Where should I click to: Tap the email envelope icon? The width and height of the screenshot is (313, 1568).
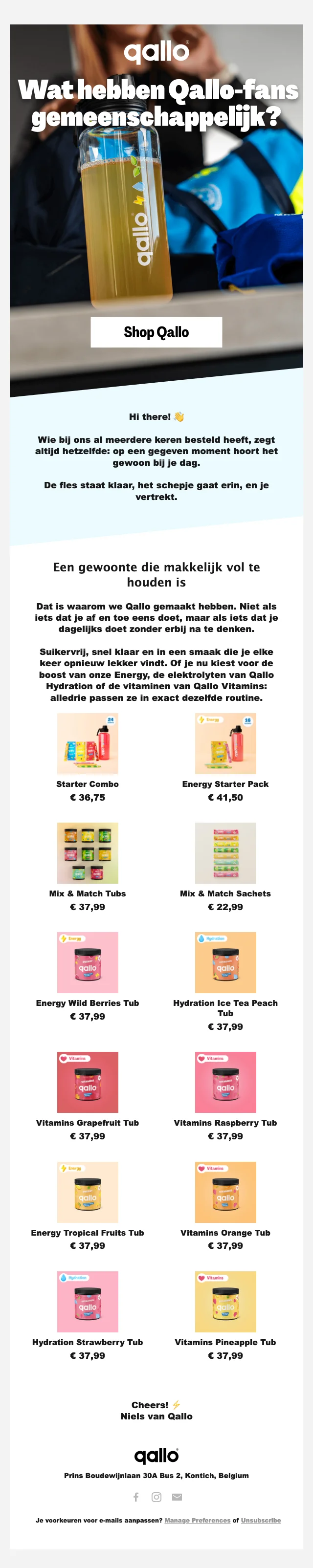(x=177, y=1497)
